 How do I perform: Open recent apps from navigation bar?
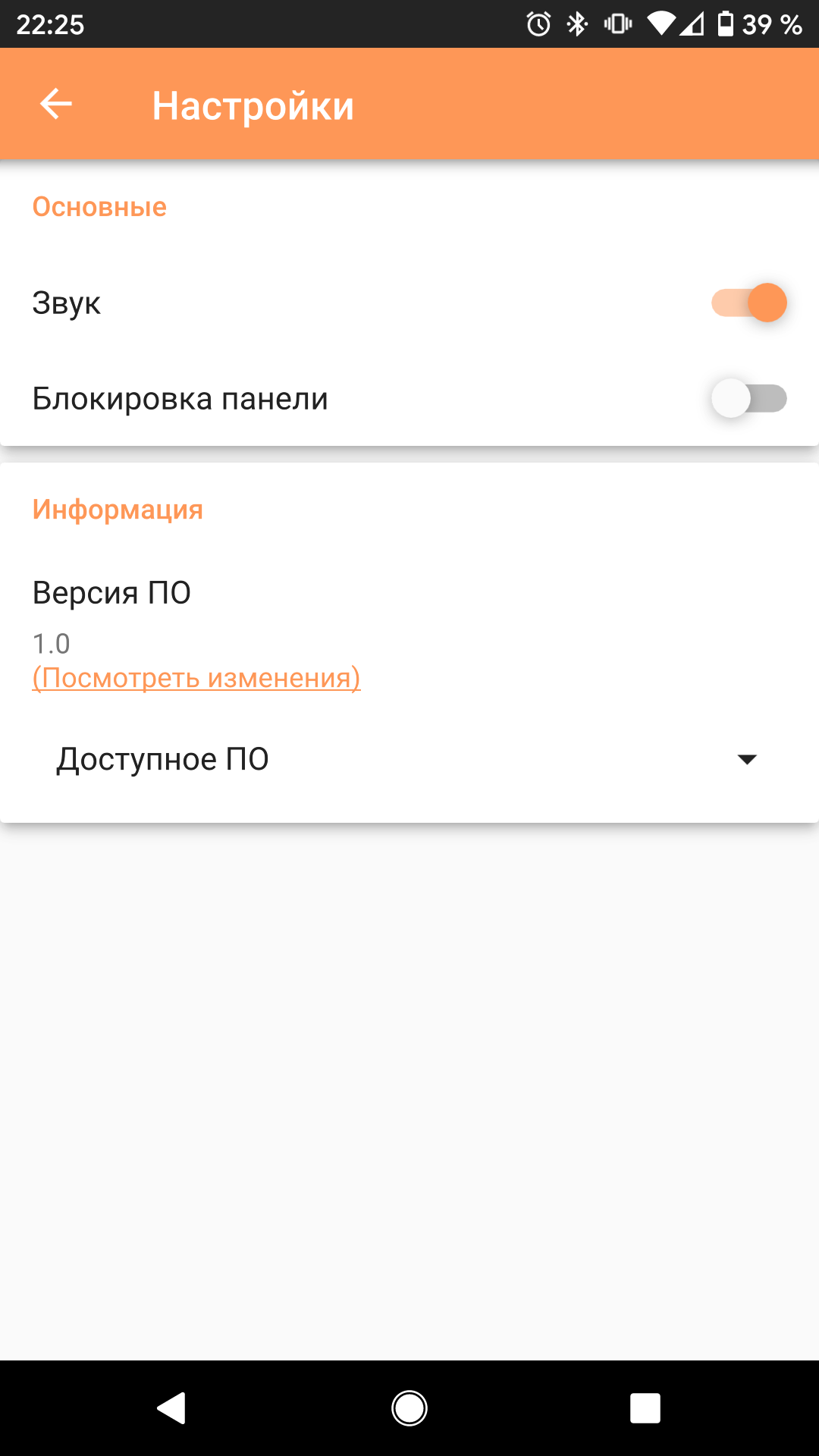click(x=645, y=1408)
